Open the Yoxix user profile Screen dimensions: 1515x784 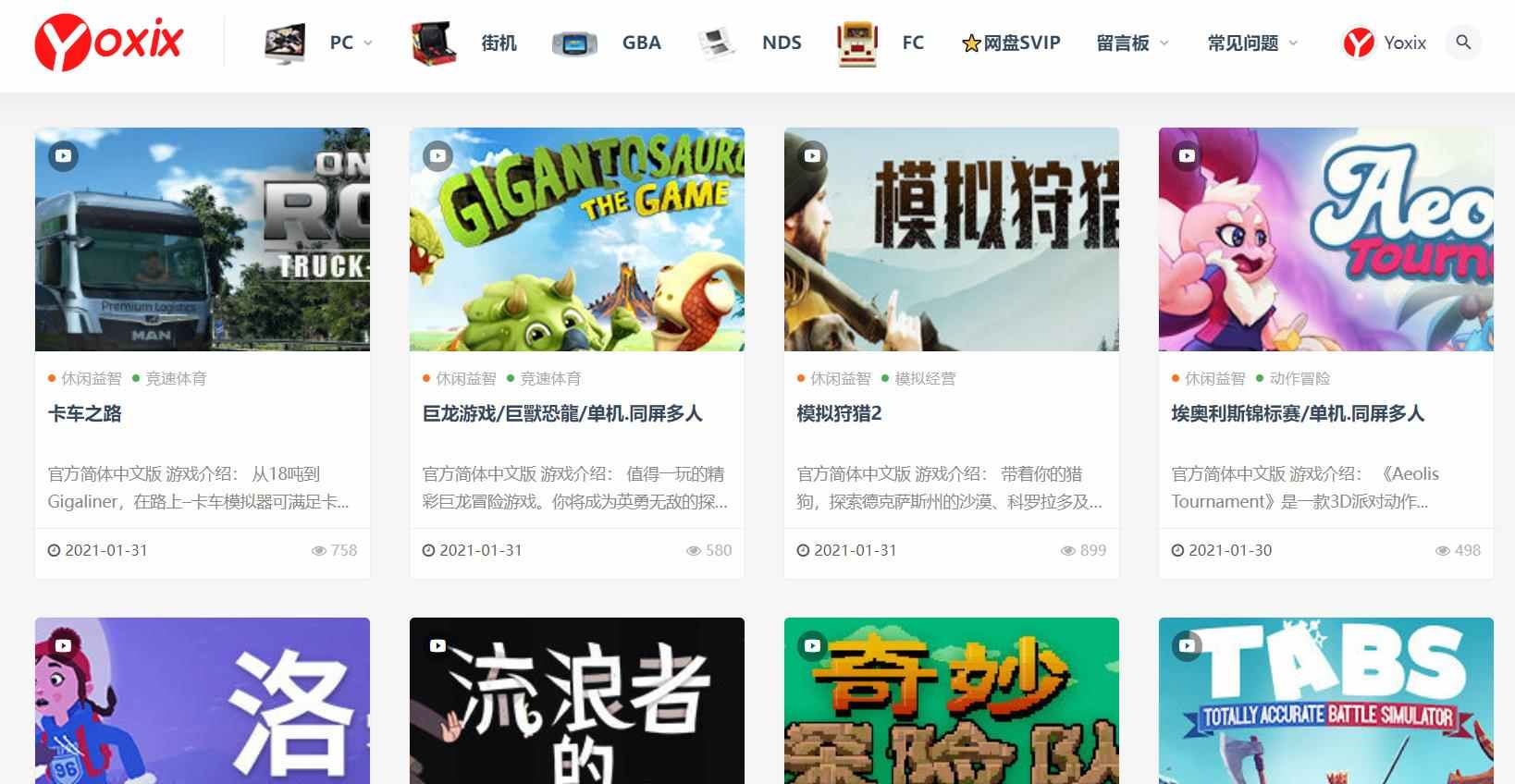[1385, 43]
